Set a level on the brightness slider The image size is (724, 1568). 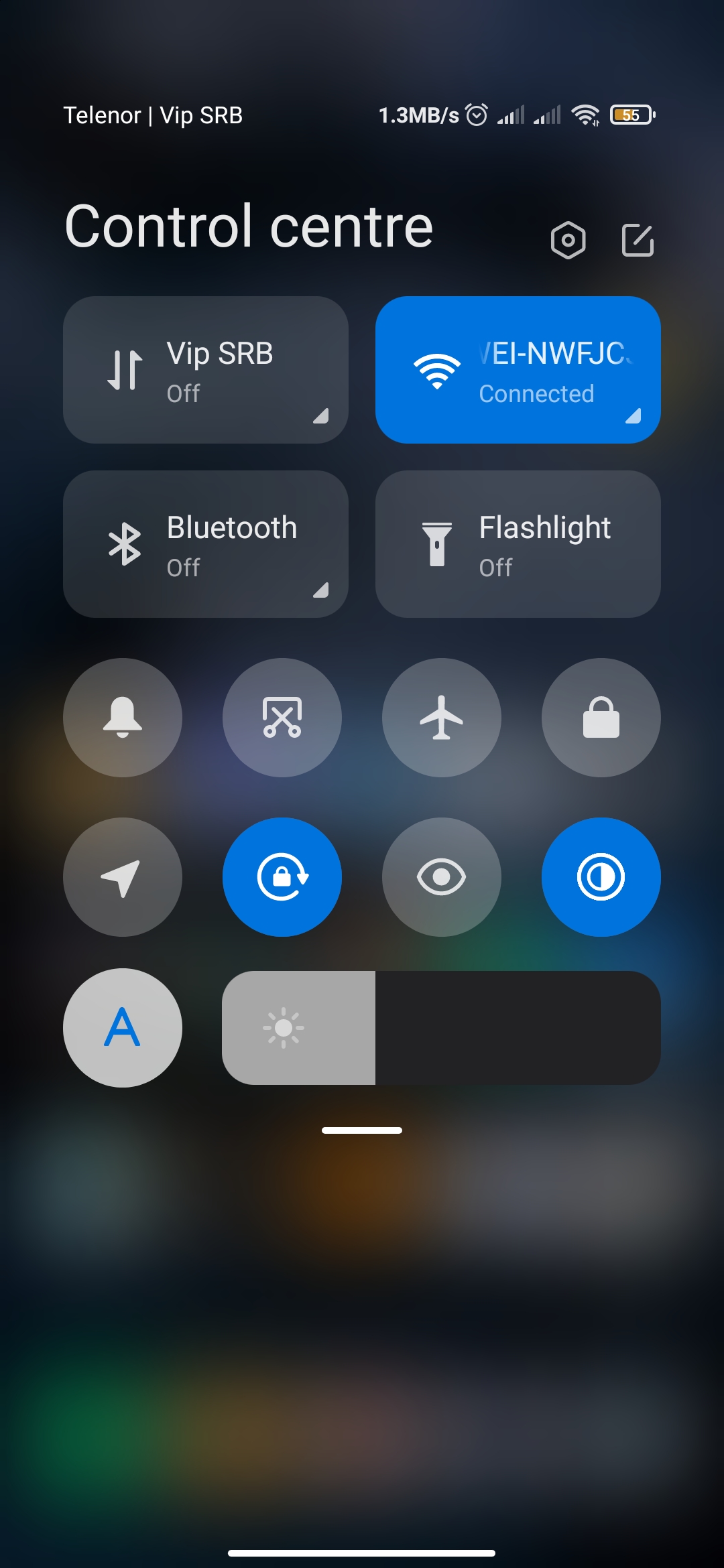click(441, 1028)
